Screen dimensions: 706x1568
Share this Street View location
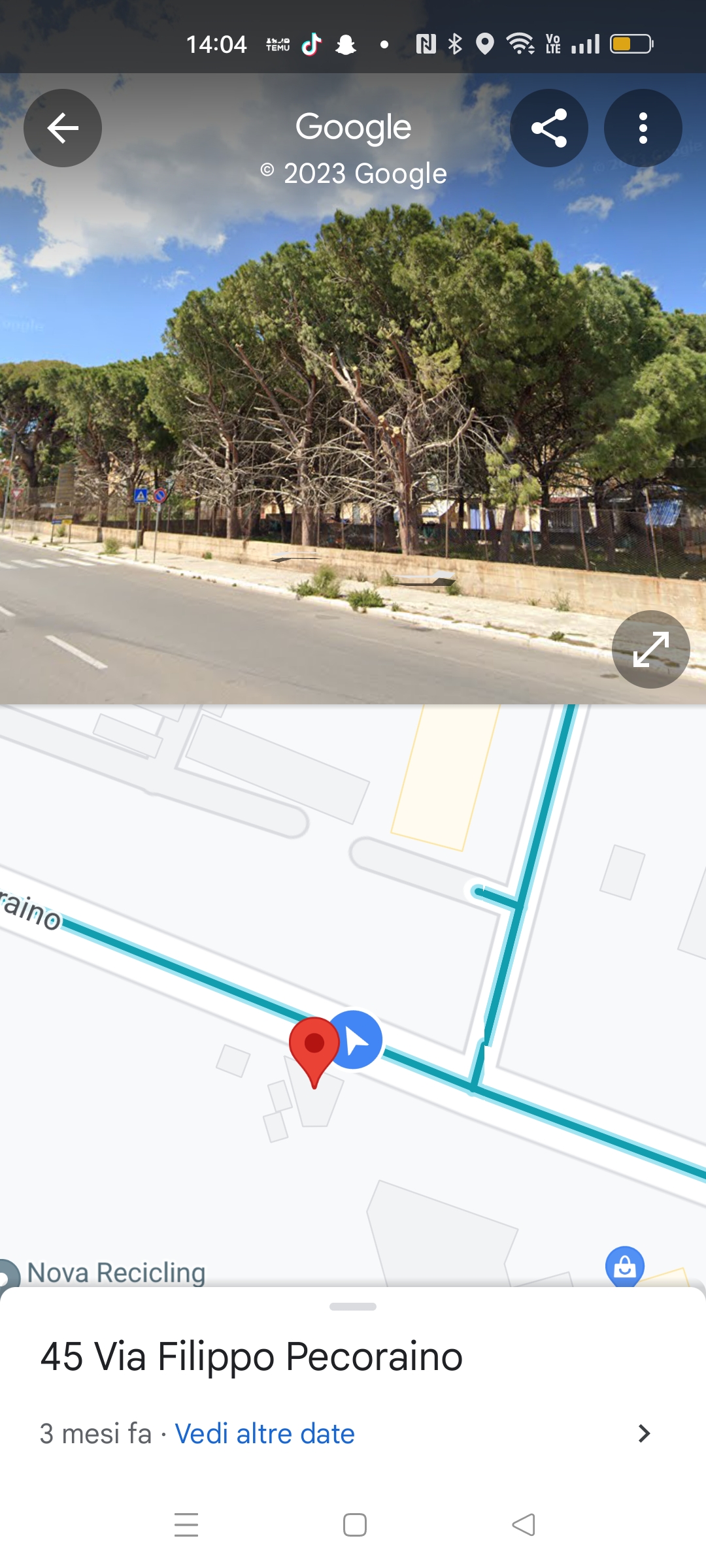click(548, 128)
